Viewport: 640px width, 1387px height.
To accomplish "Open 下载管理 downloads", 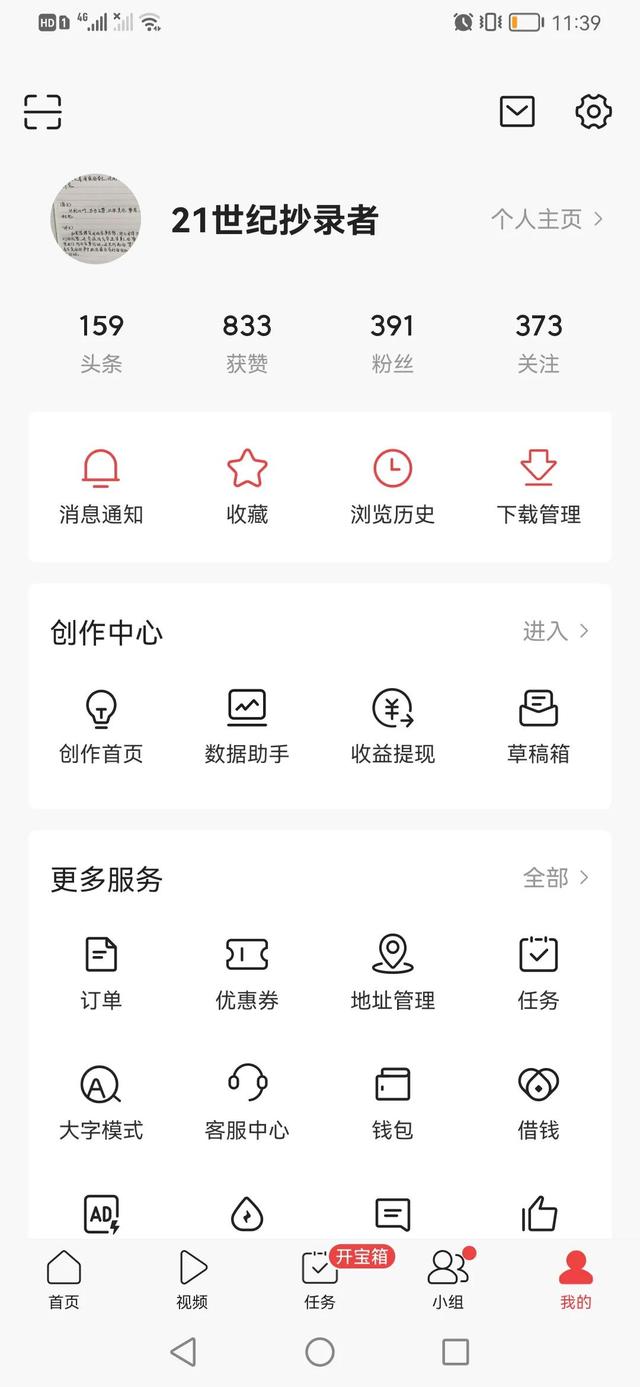I will tap(538, 488).
